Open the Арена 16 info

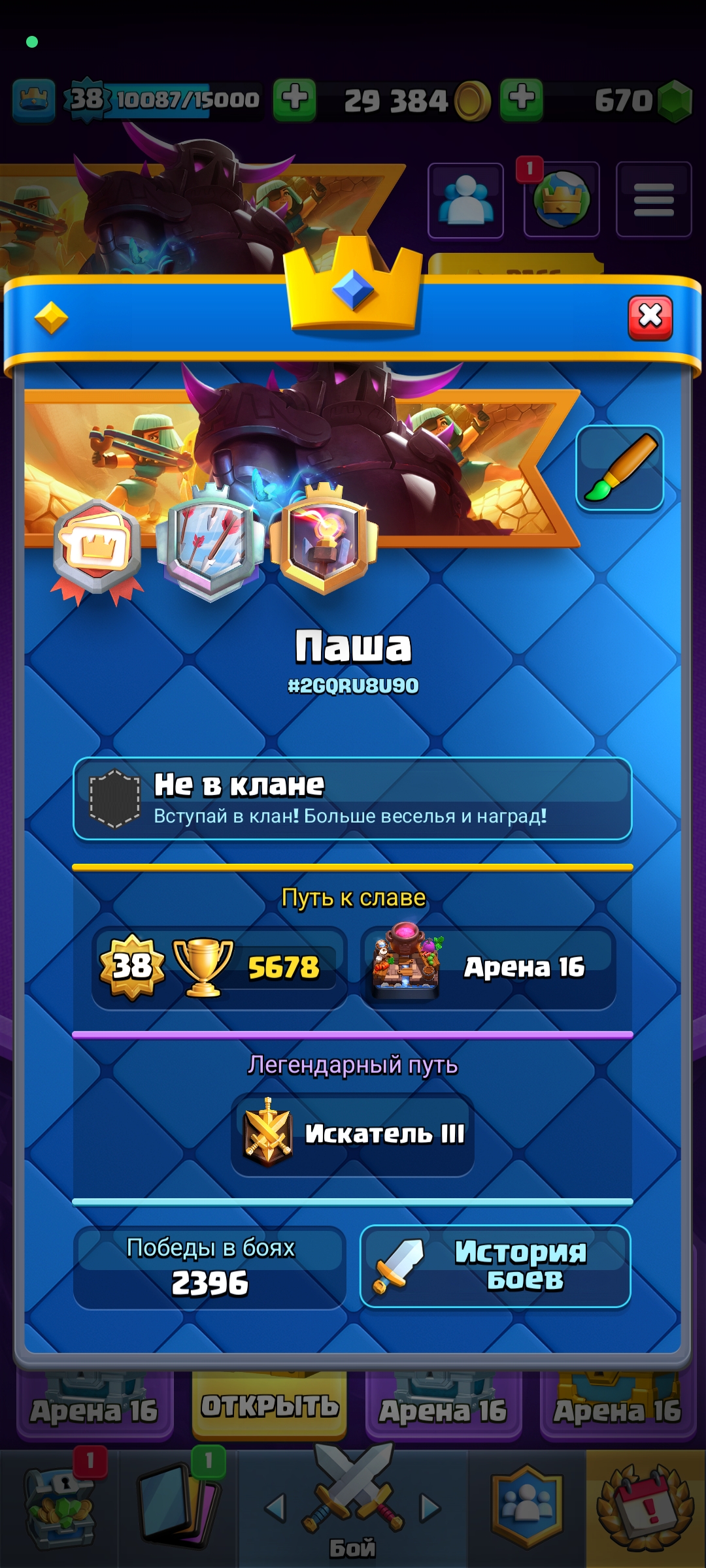click(488, 967)
